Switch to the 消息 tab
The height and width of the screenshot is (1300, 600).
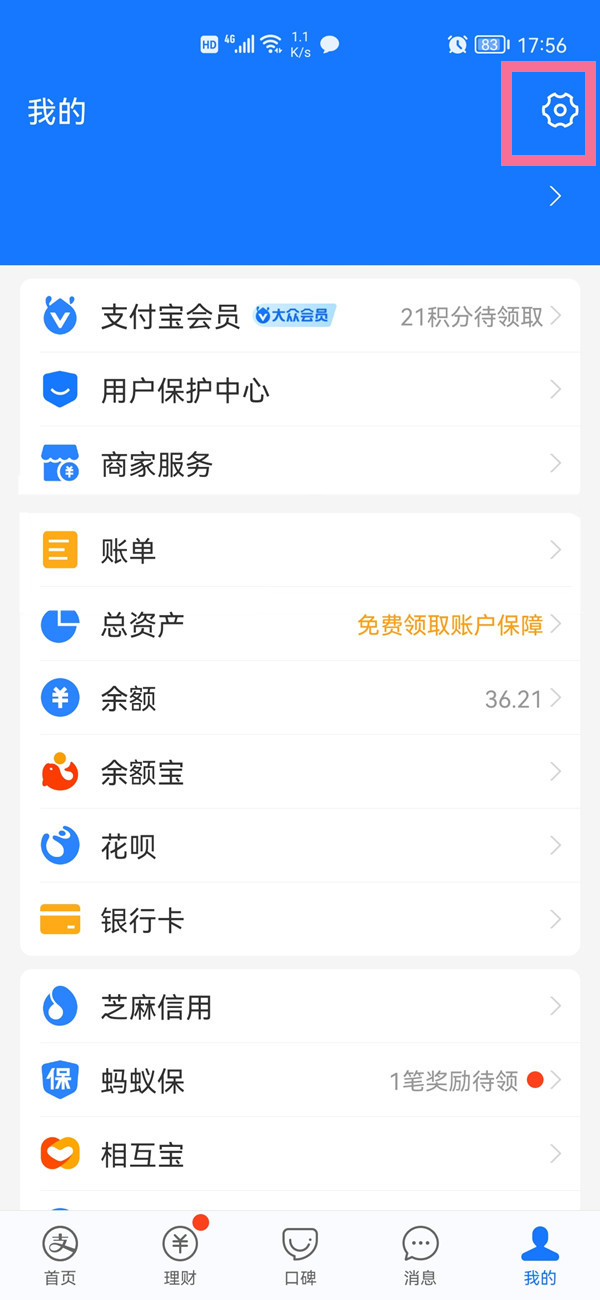click(420, 1255)
